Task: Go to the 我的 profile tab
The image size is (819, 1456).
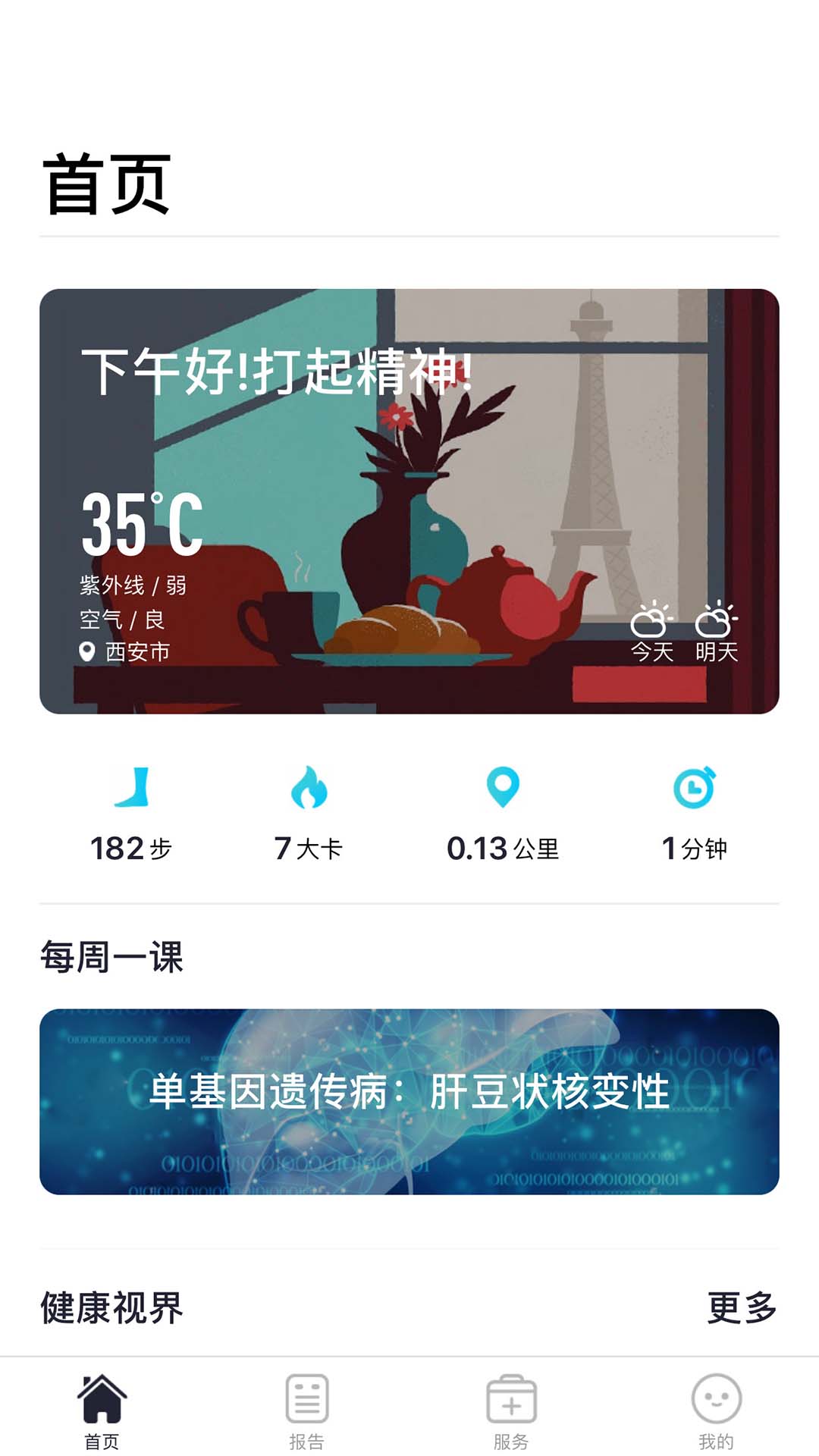Action: click(716, 1409)
